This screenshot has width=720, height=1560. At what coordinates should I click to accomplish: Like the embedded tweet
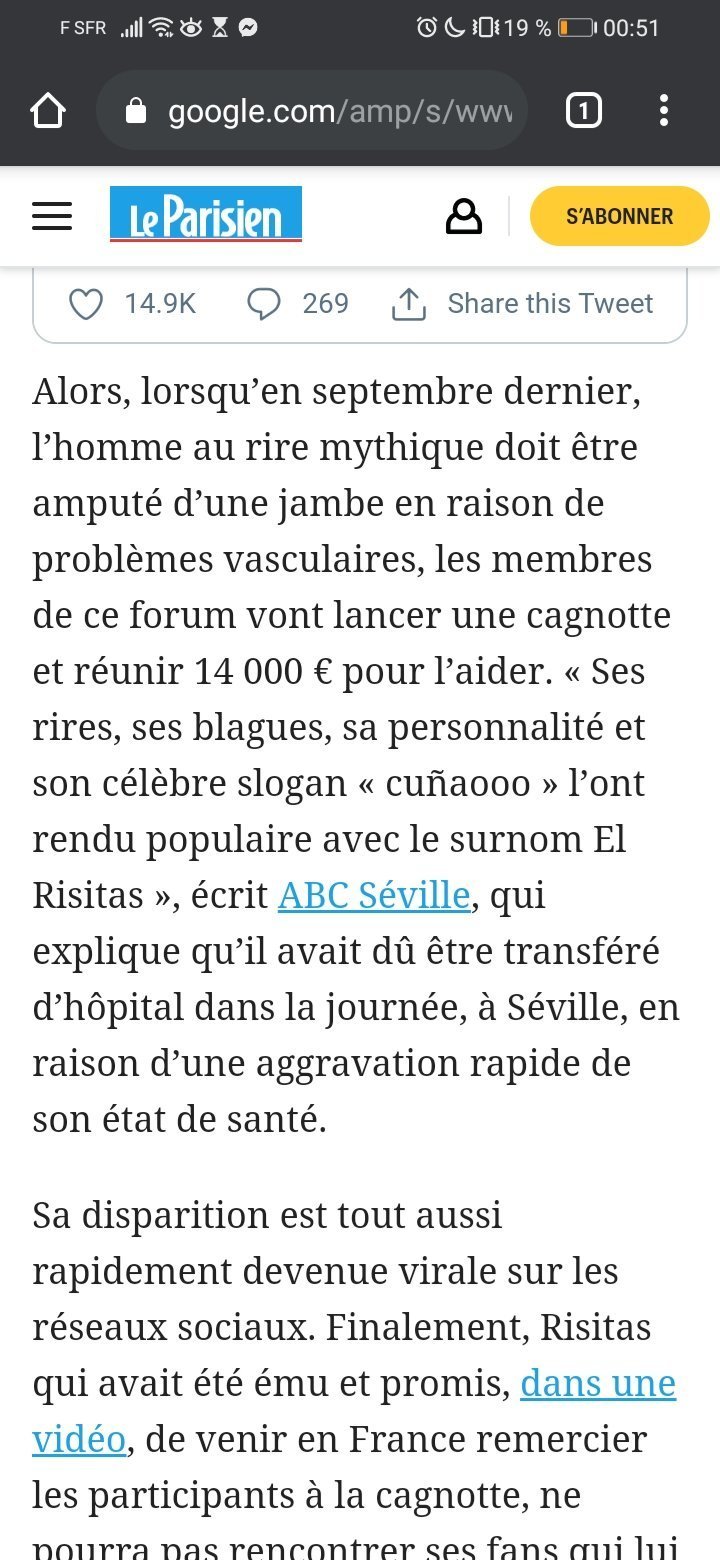tap(86, 304)
